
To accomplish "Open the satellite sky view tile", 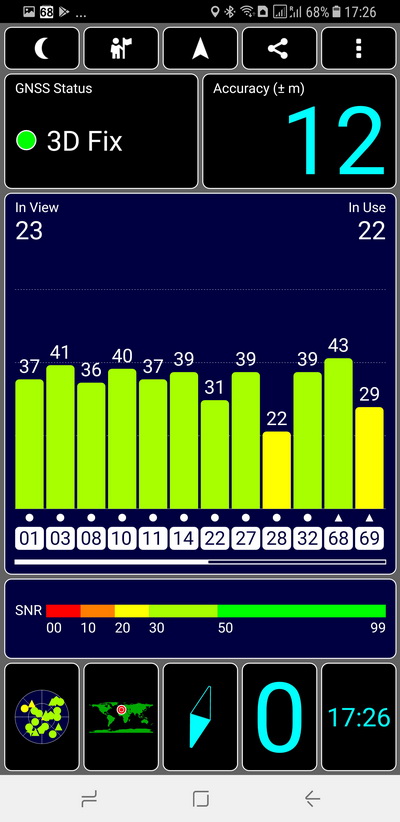I will tap(42, 717).
